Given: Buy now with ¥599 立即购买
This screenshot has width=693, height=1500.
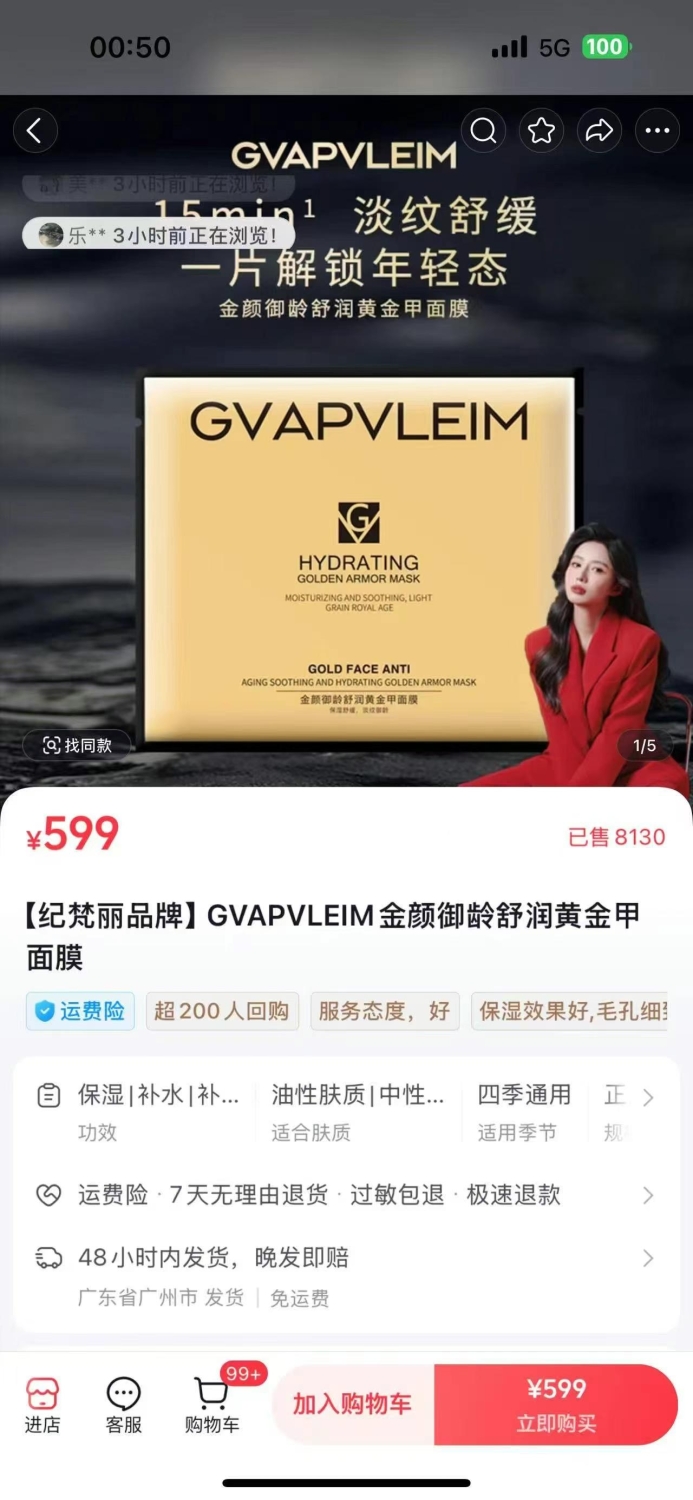Looking at the screenshot, I should click(x=556, y=1404).
